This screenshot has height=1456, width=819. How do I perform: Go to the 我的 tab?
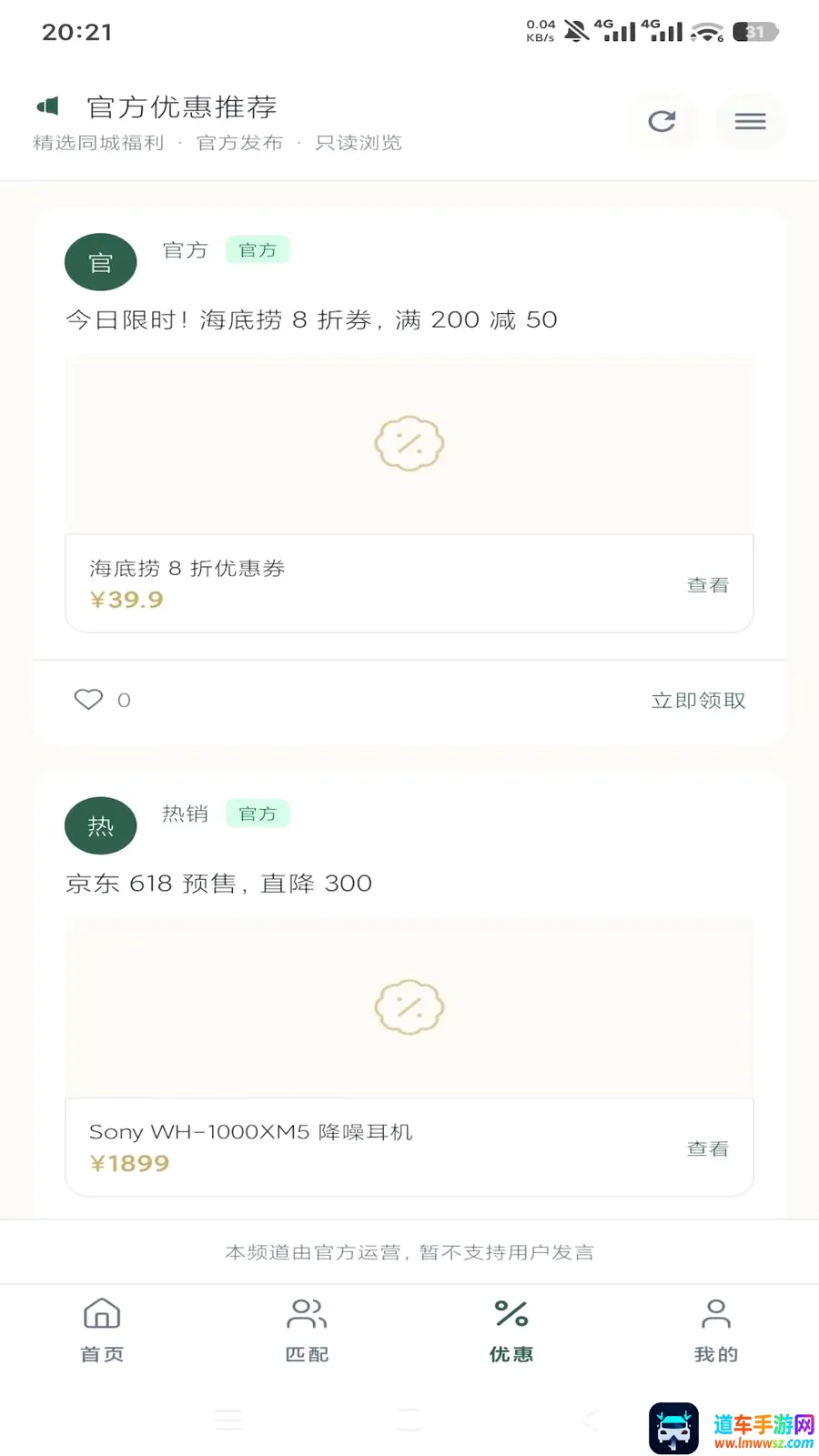point(716,1330)
